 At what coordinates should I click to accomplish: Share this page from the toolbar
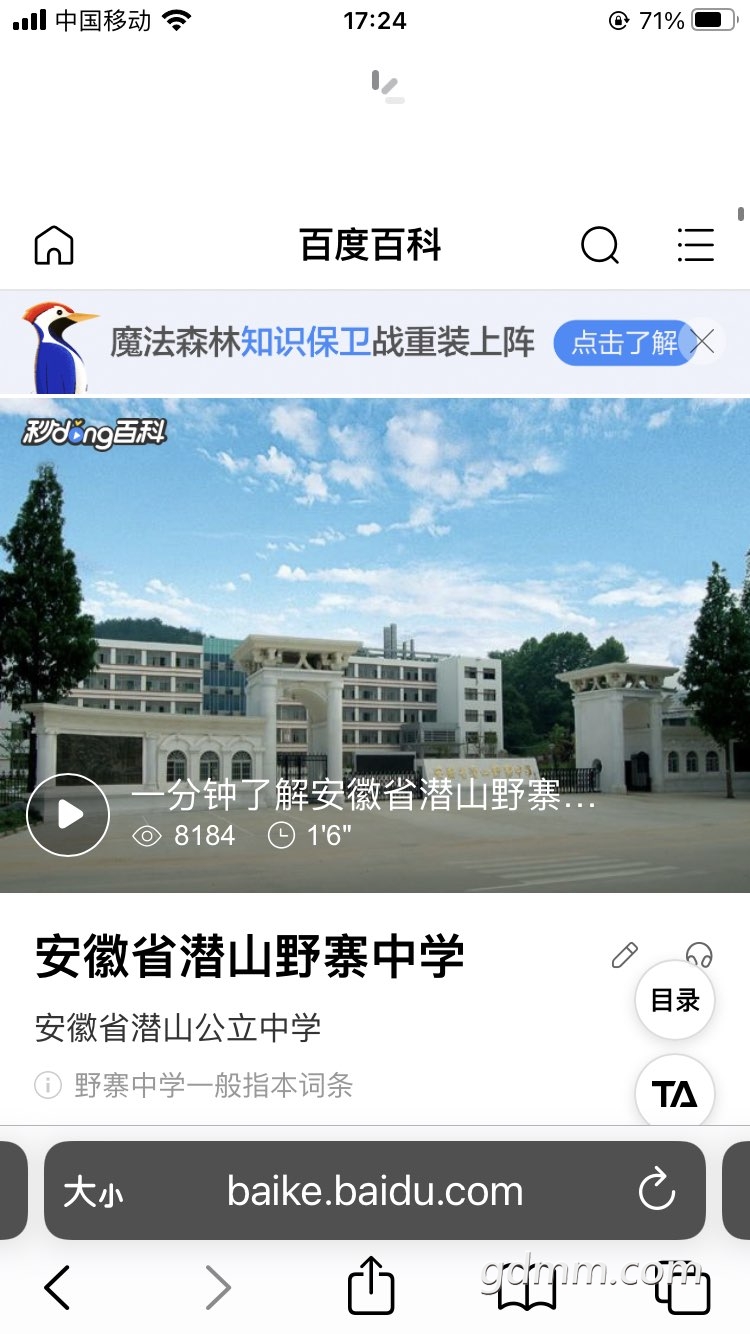click(x=371, y=1286)
